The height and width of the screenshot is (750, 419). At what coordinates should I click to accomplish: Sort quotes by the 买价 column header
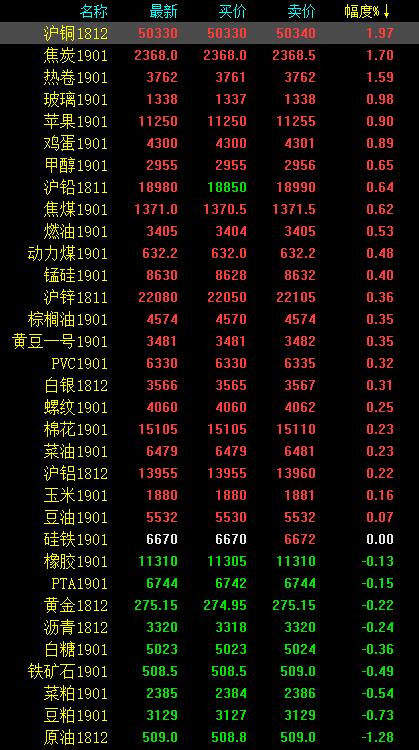(232, 11)
